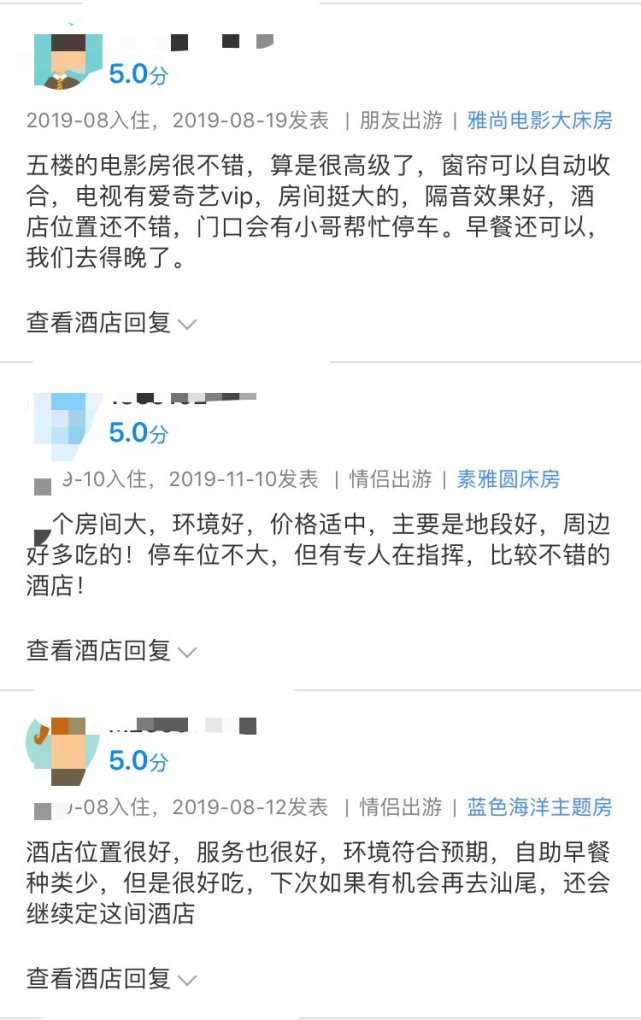Open the 雅尚电影大床房 room type link
The width and height of the screenshot is (641, 1020).
pos(539,121)
